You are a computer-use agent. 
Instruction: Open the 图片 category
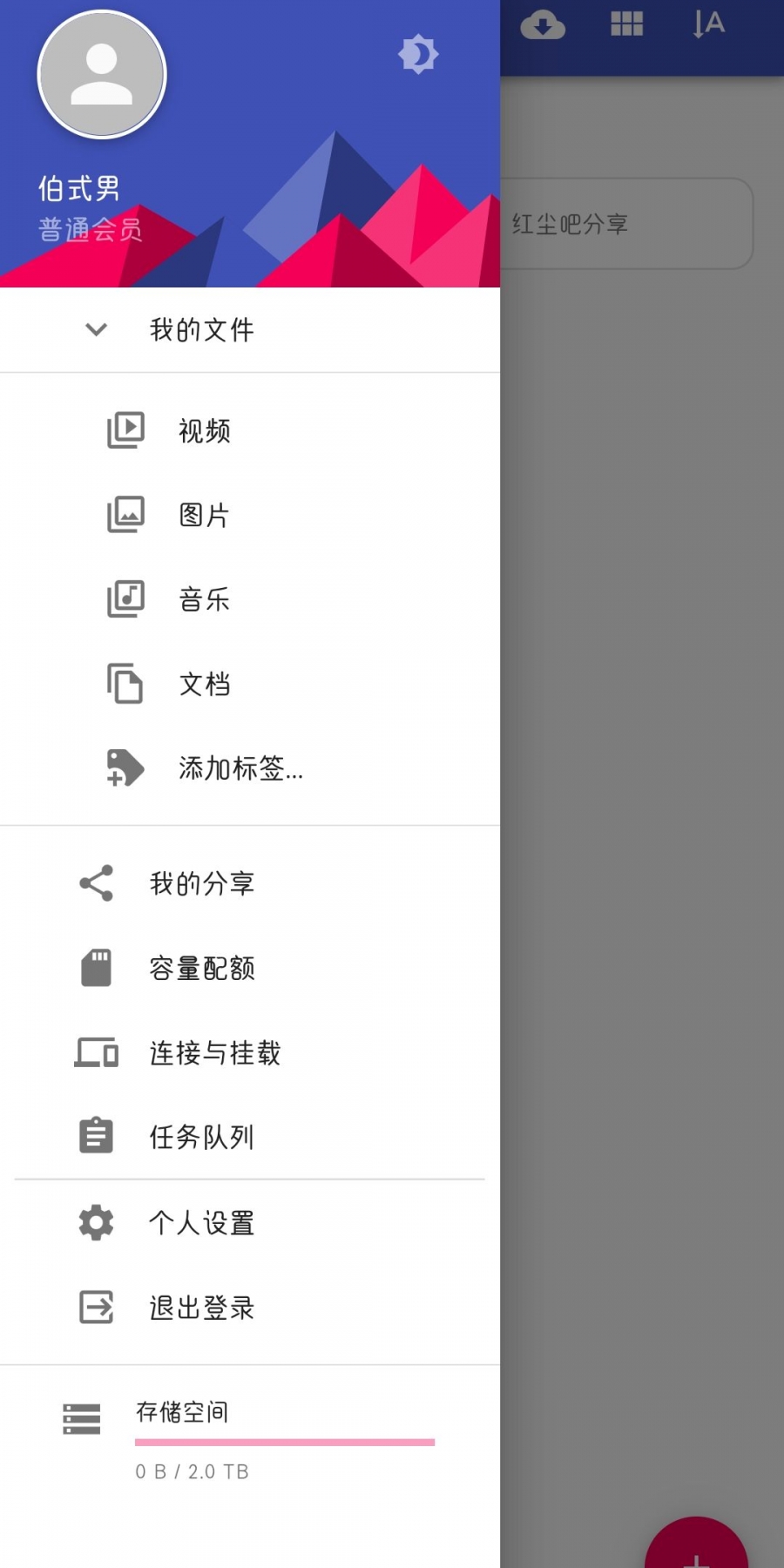250,515
